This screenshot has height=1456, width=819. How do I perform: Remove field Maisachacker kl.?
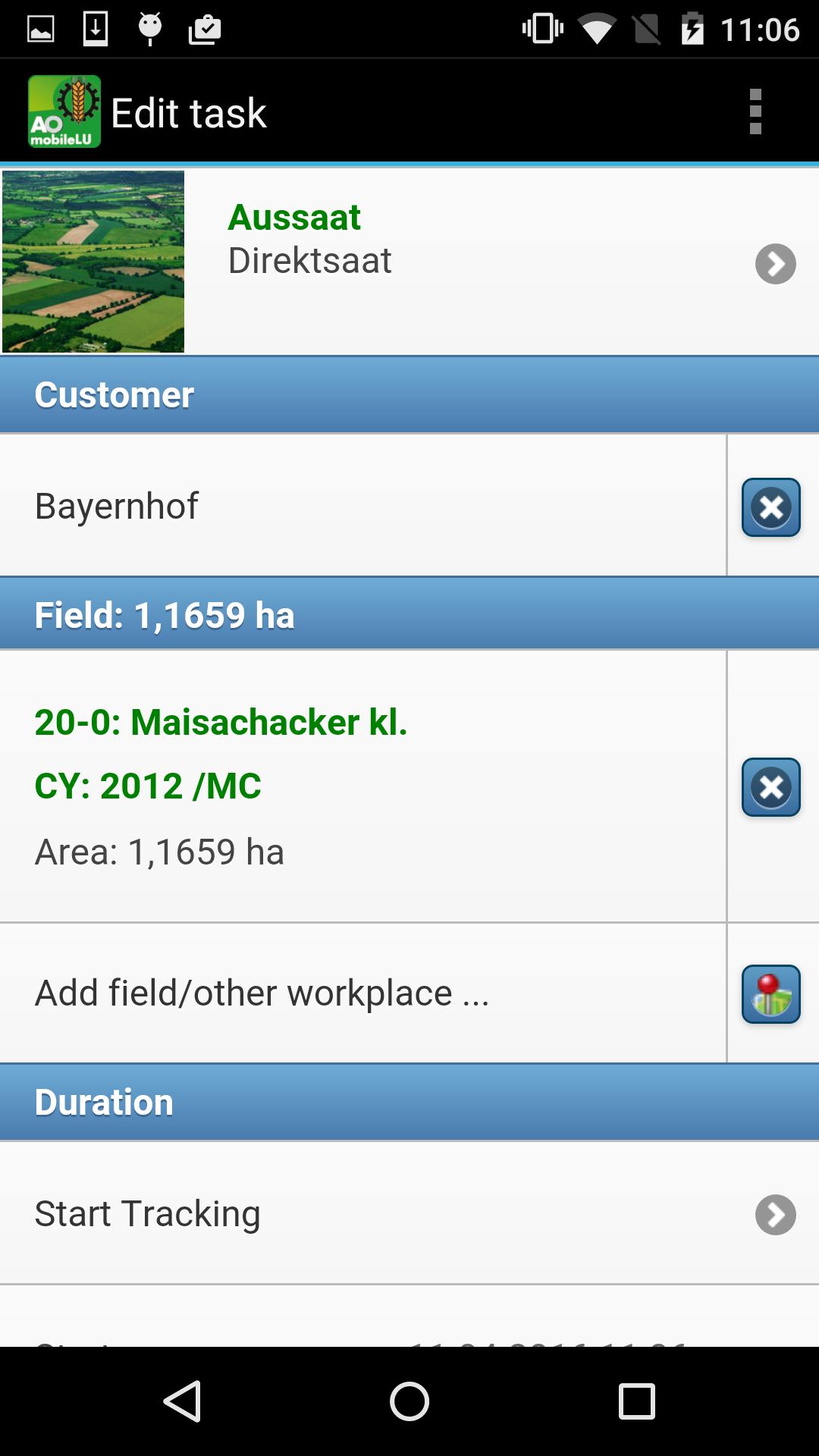tap(770, 787)
